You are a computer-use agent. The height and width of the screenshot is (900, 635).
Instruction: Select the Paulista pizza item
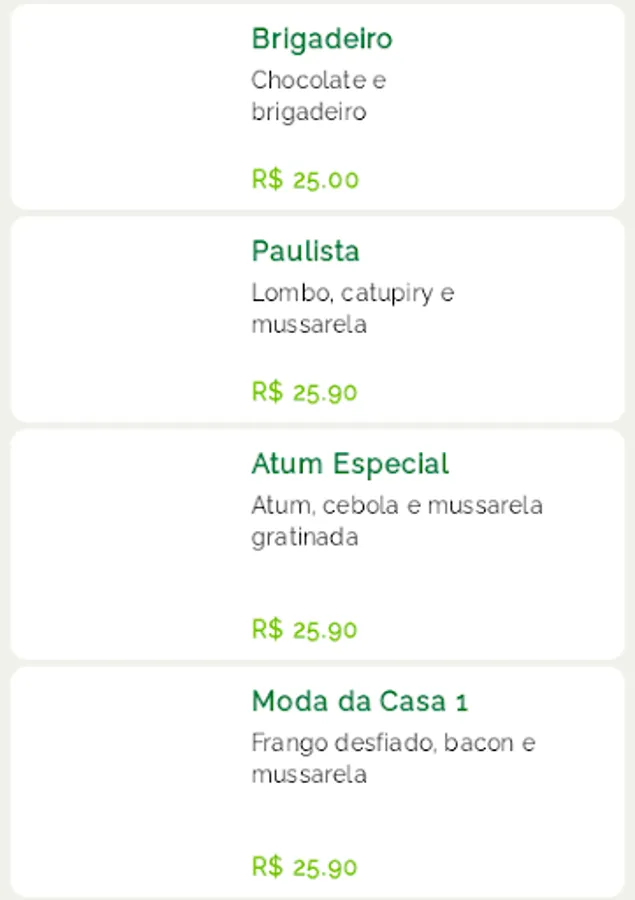[x=317, y=319]
